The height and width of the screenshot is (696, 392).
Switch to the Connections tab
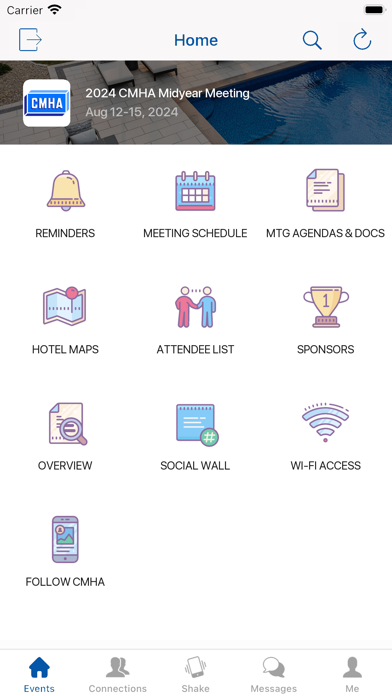pos(118,674)
